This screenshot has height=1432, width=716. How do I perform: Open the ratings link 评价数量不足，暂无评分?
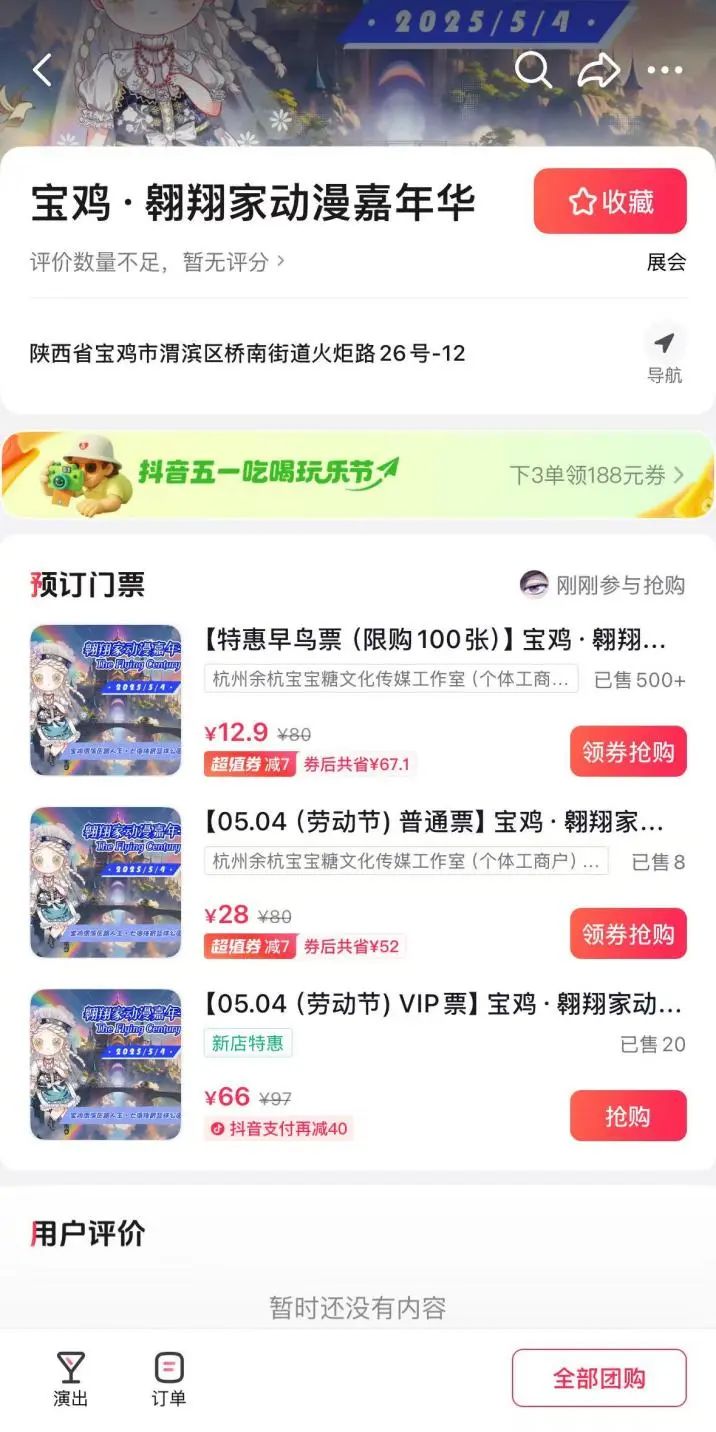pos(157,262)
